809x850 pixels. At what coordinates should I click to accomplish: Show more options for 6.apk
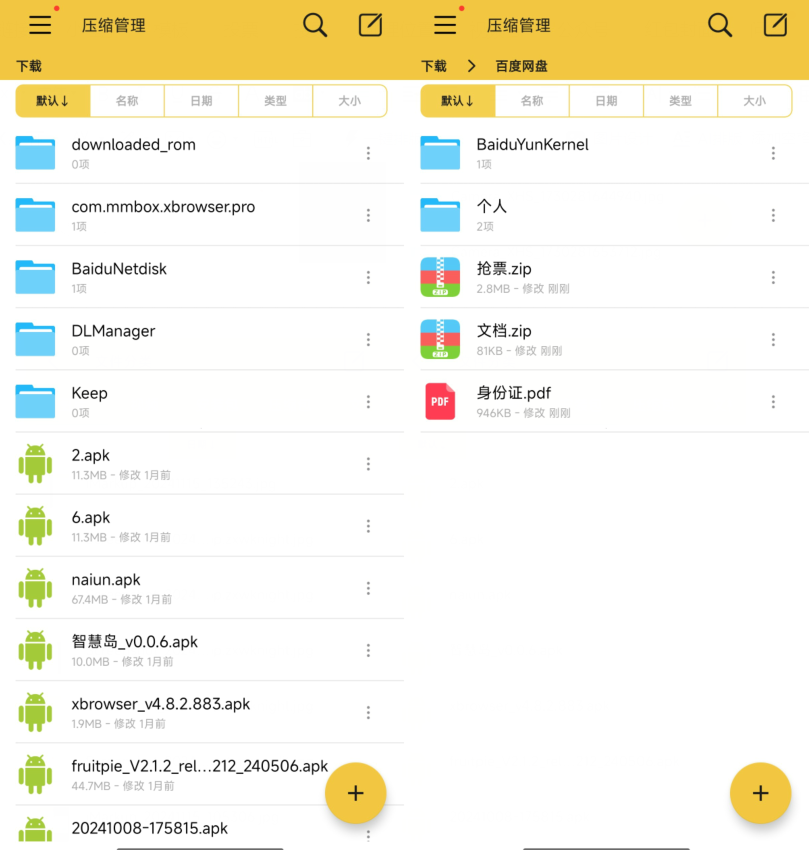[368, 526]
